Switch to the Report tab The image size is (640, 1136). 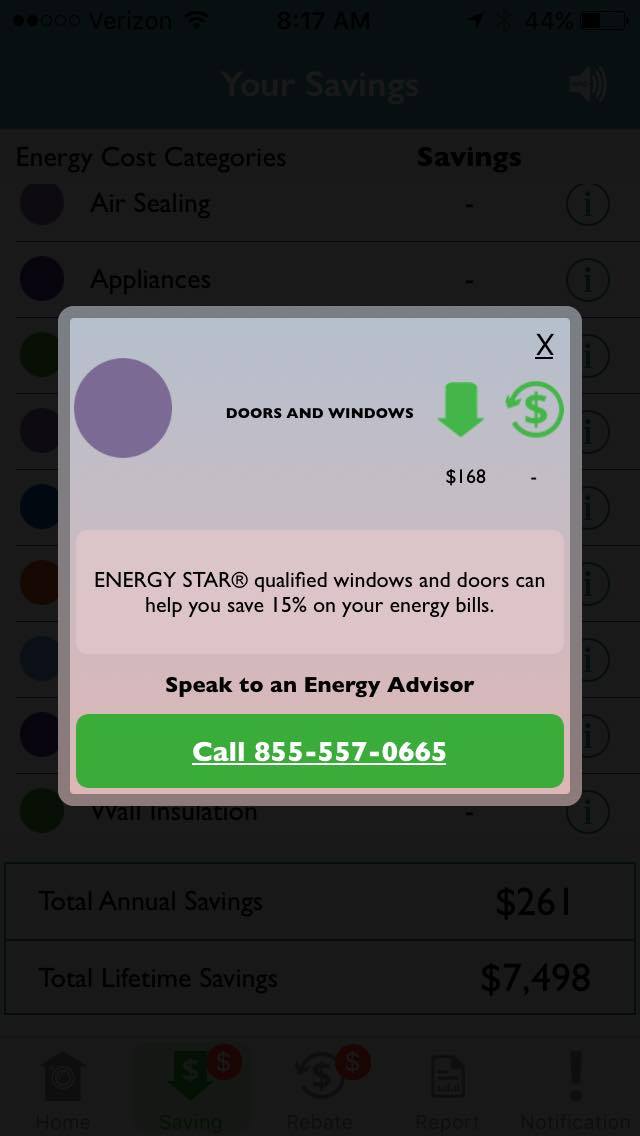click(447, 1088)
